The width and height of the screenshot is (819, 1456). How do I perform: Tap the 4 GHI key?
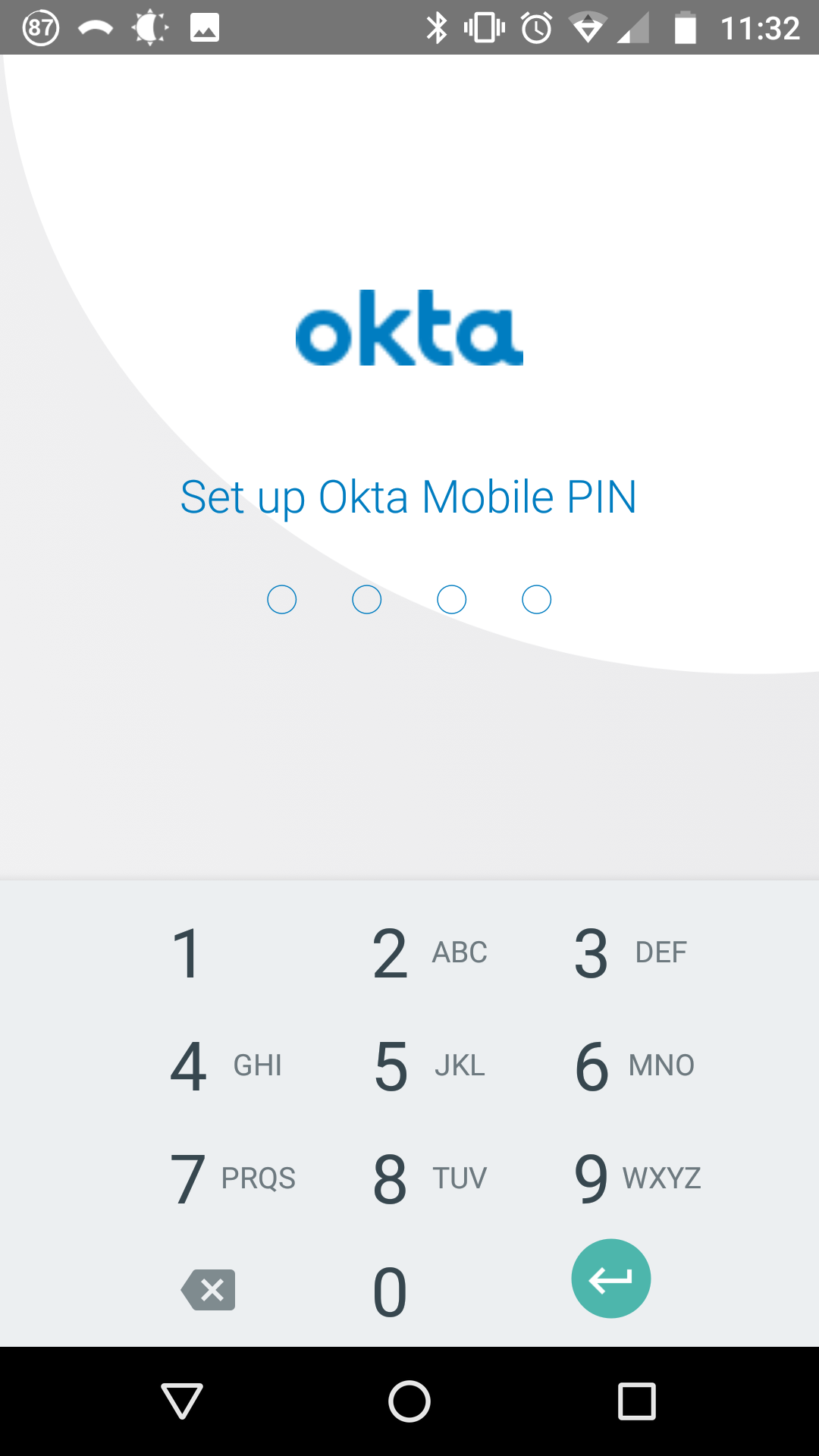point(206,1065)
